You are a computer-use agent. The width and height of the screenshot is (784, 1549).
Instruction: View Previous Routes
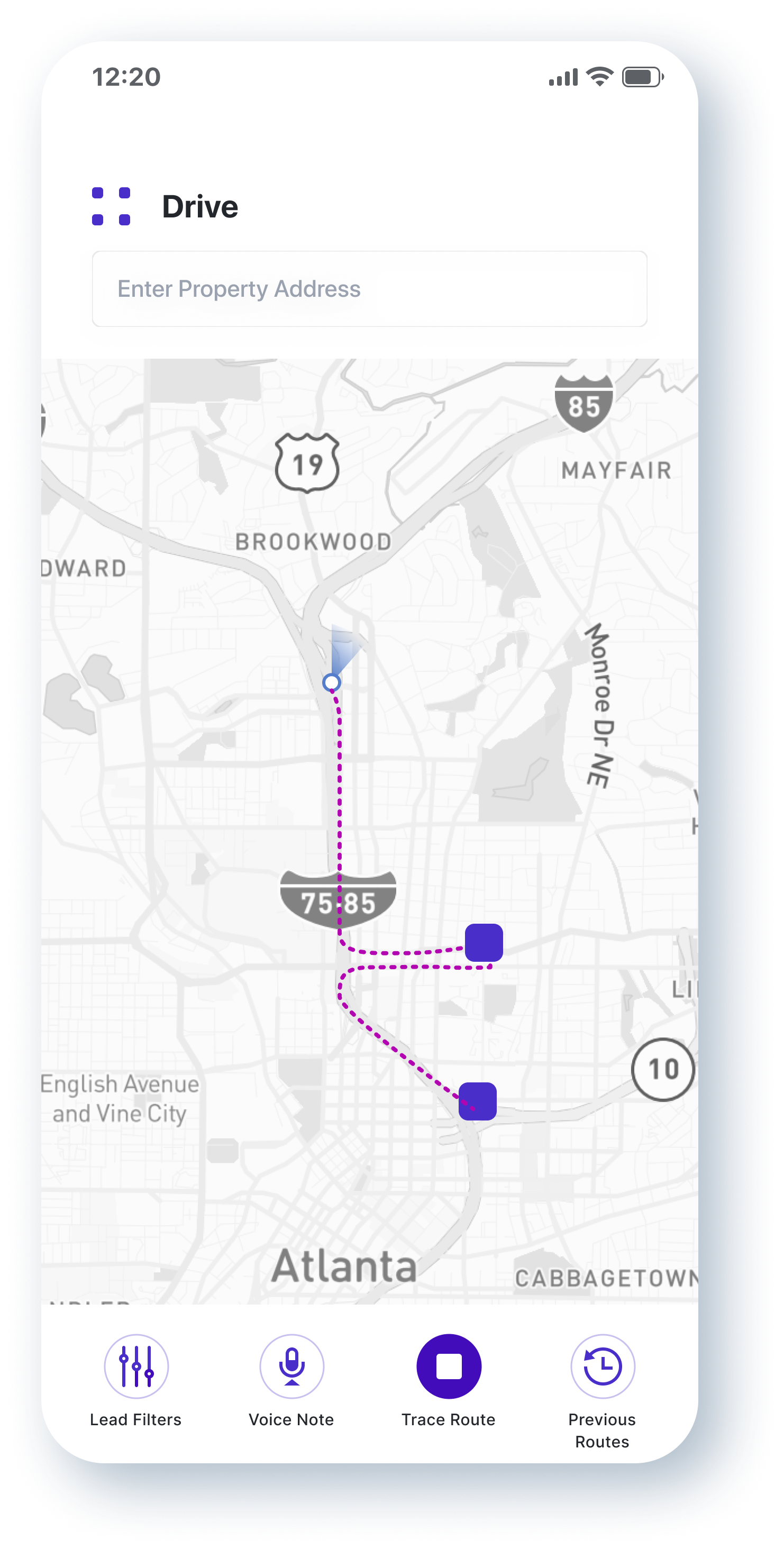603,1366
